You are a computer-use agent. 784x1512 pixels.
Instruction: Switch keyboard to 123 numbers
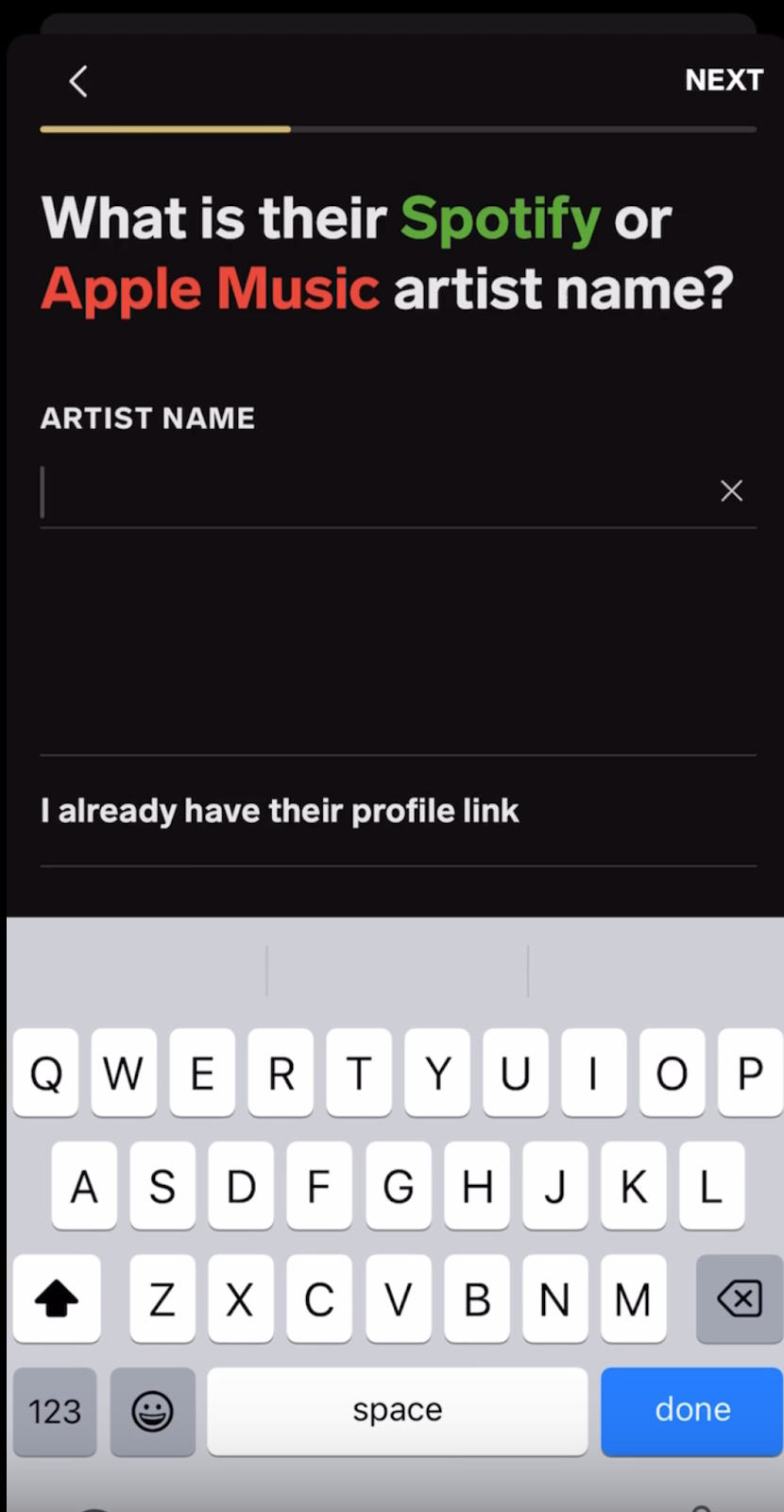click(55, 1411)
